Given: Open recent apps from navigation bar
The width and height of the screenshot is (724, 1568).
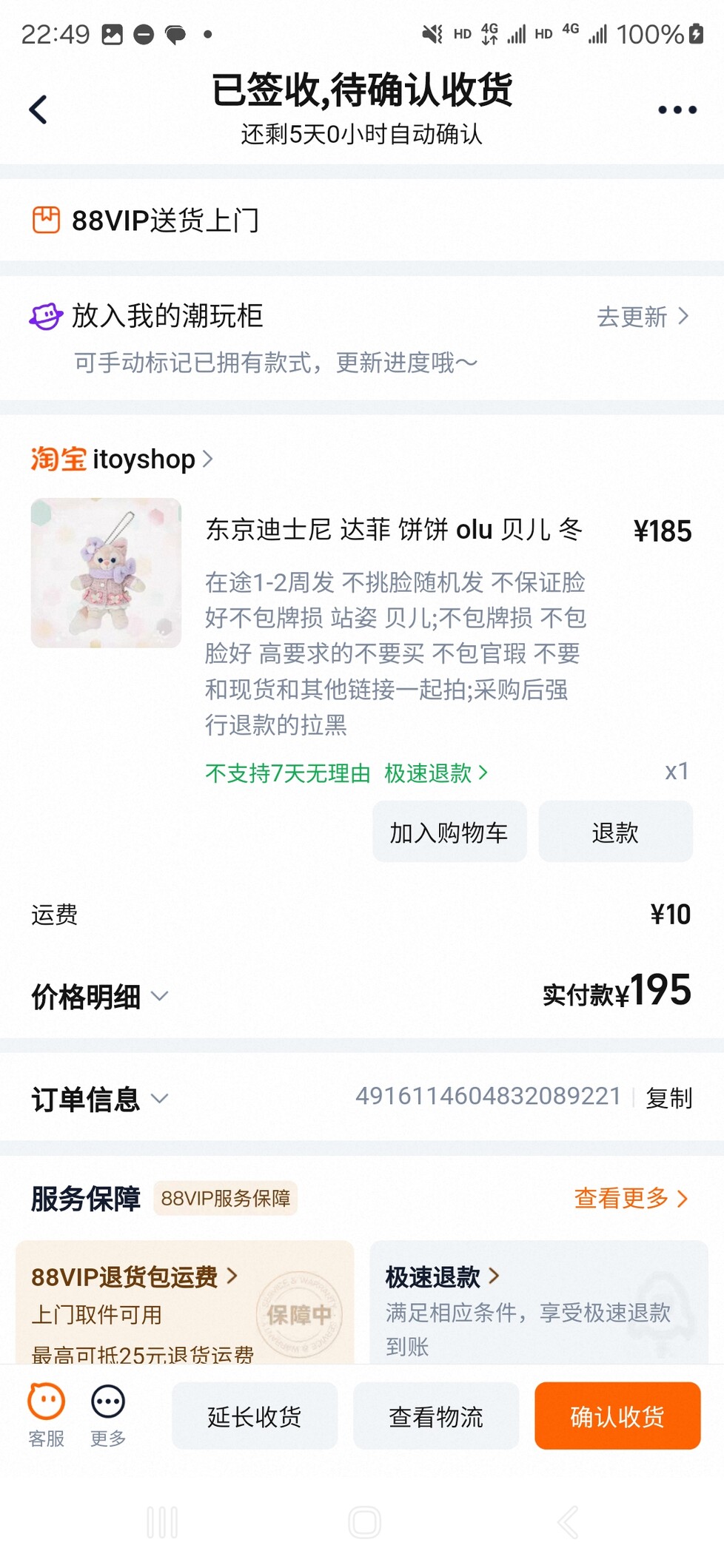Looking at the screenshot, I should (162, 1523).
